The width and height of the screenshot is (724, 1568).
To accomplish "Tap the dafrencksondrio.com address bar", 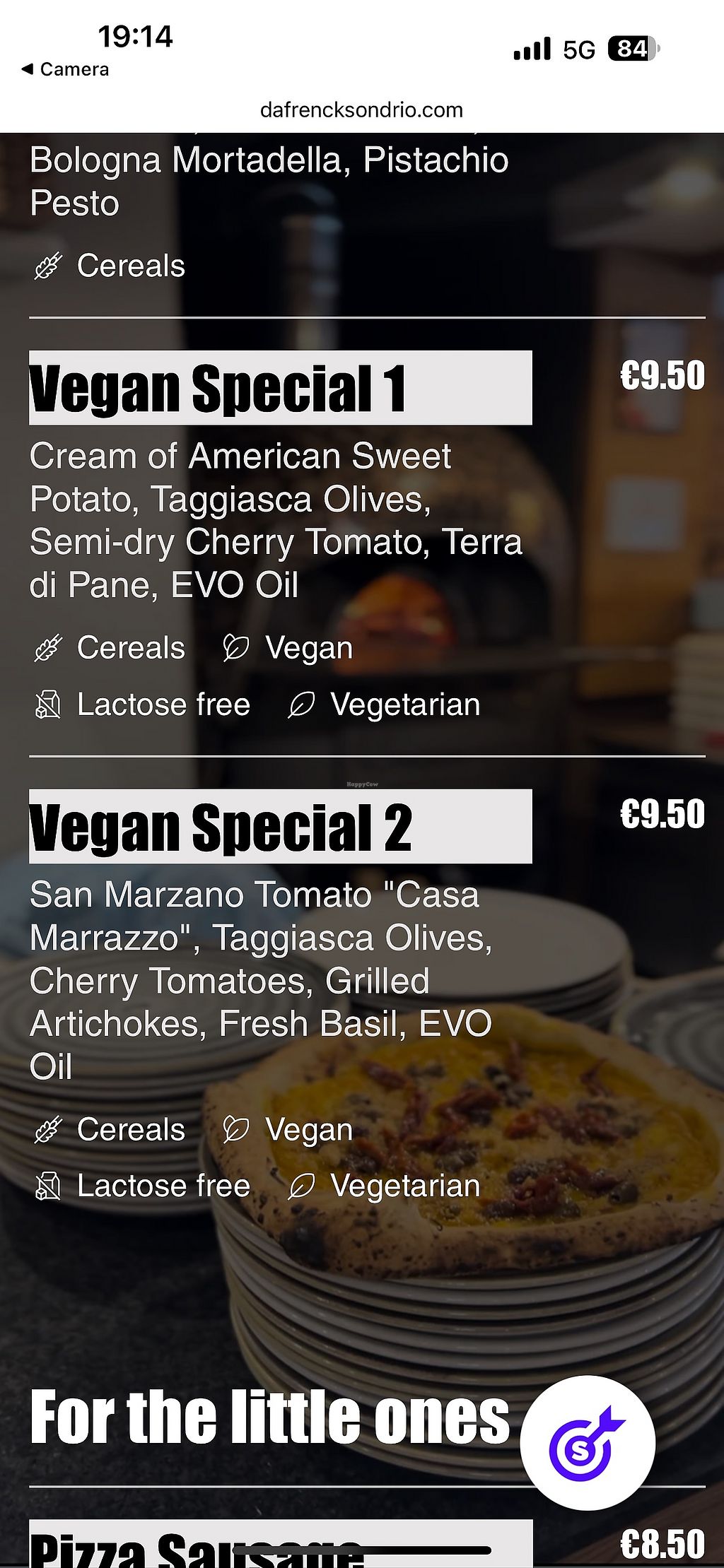I will 361,110.
